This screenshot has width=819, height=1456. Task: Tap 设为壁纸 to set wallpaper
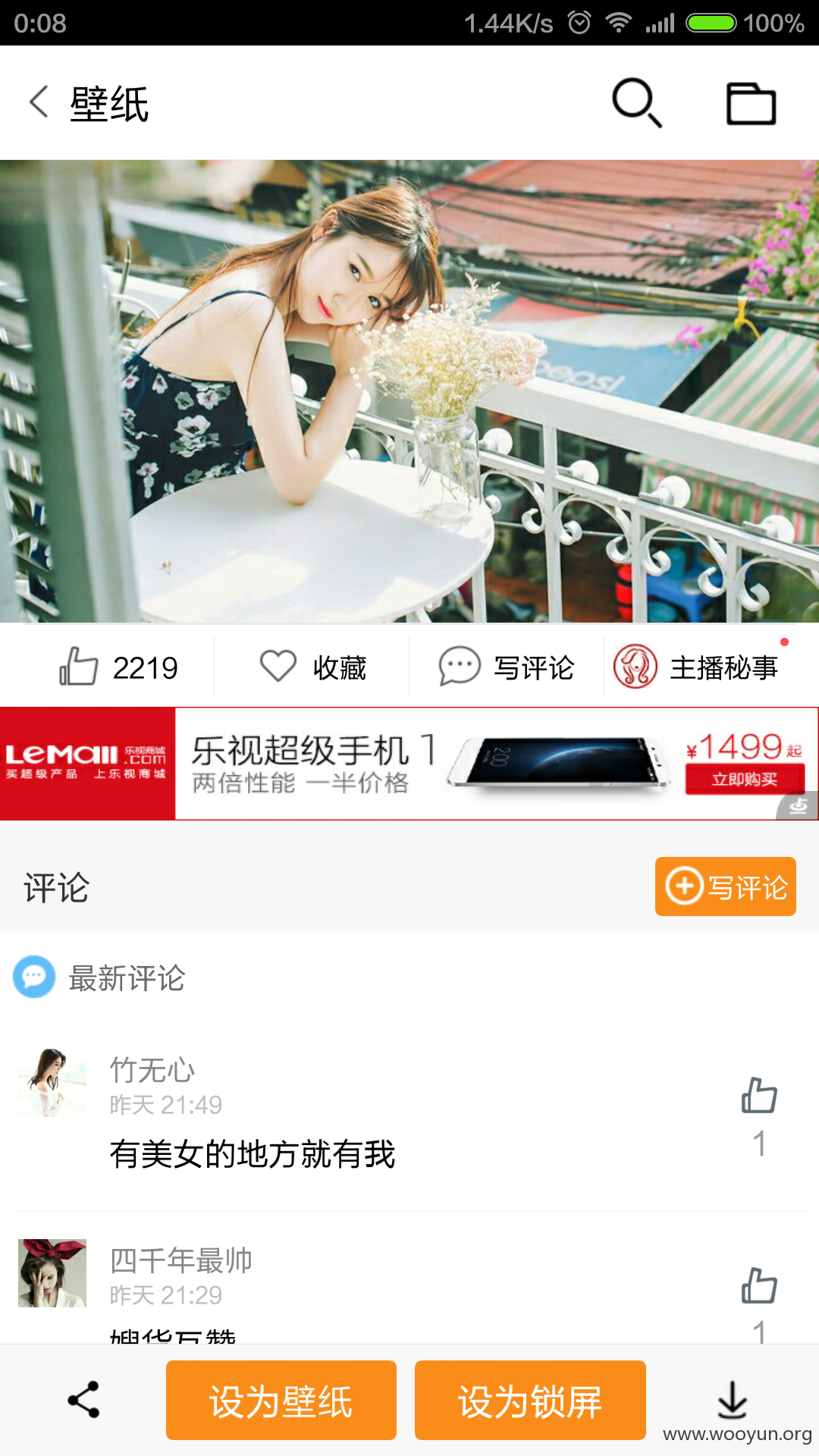click(x=281, y=1400)
